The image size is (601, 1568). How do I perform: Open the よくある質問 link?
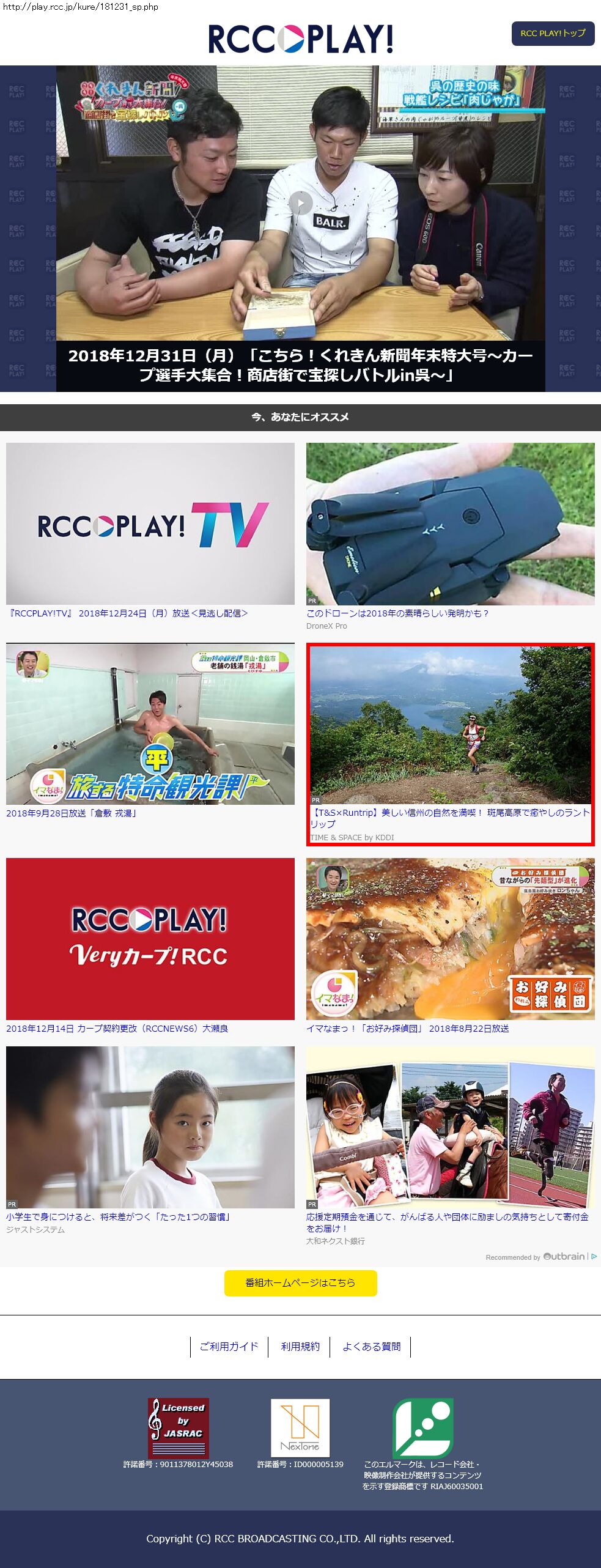coord(371,1347)
